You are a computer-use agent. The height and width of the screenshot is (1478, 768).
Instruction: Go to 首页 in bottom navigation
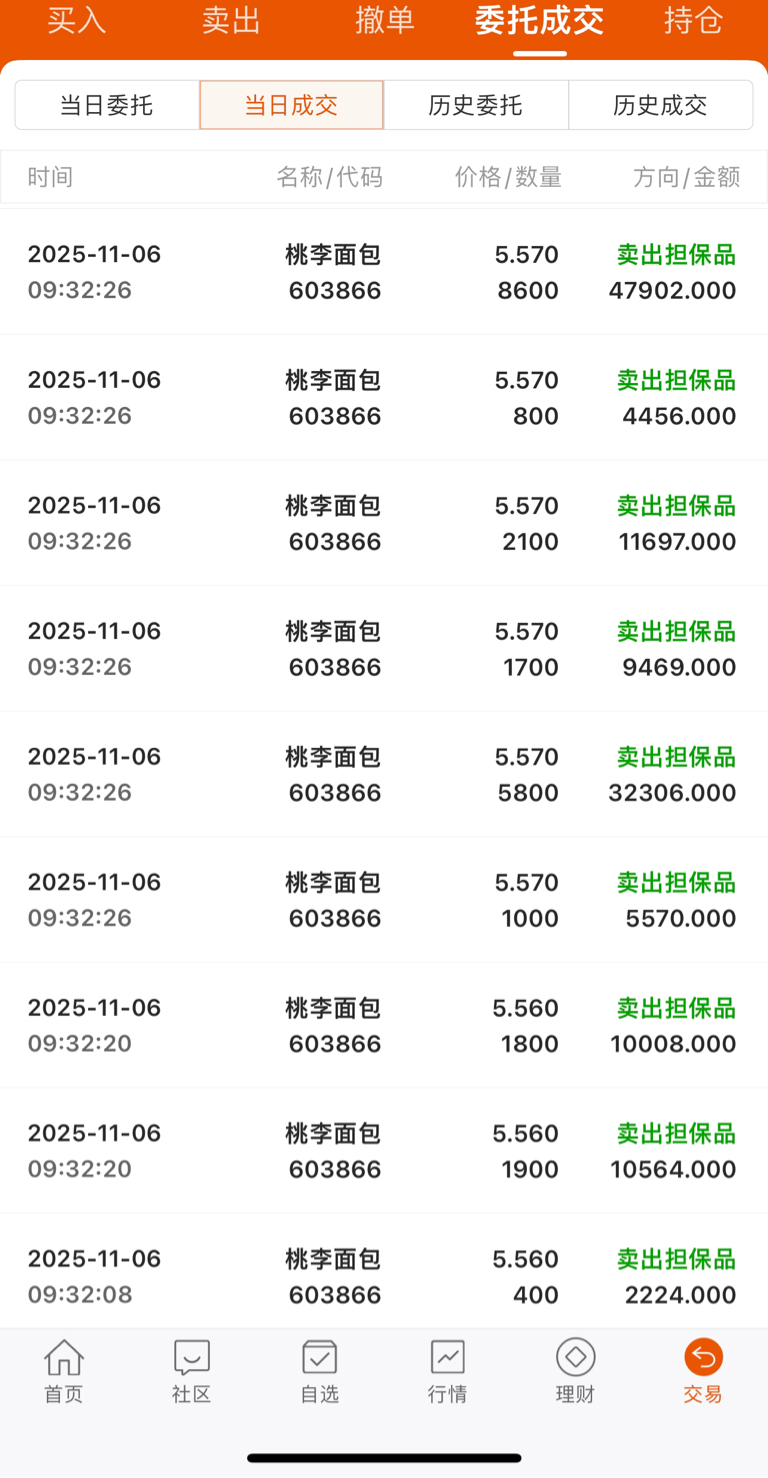(64, 1372)
